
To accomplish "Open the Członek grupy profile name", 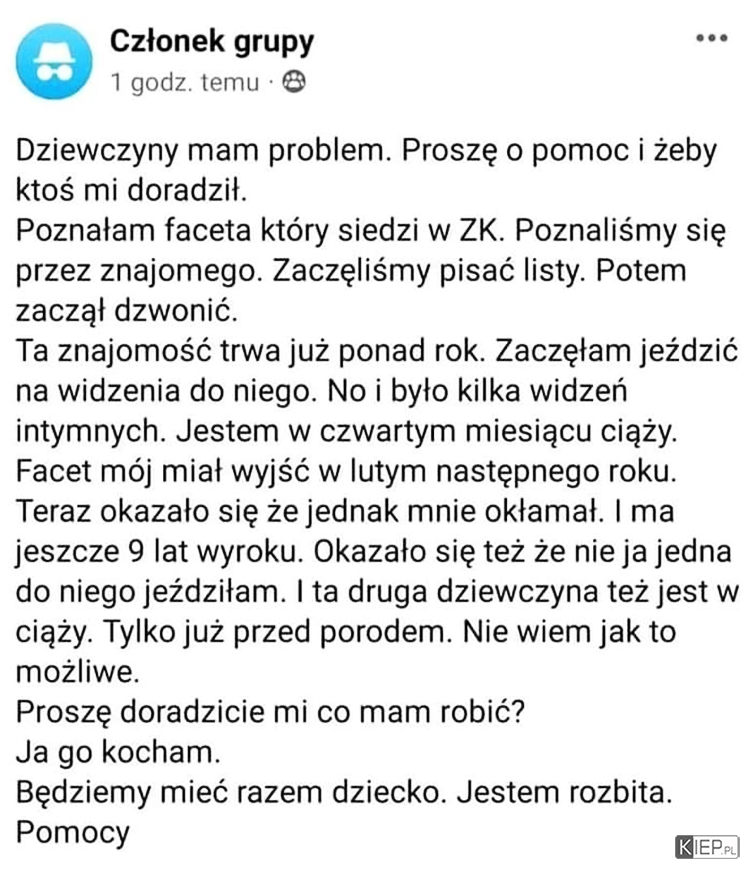I will [x=210, y=41].
